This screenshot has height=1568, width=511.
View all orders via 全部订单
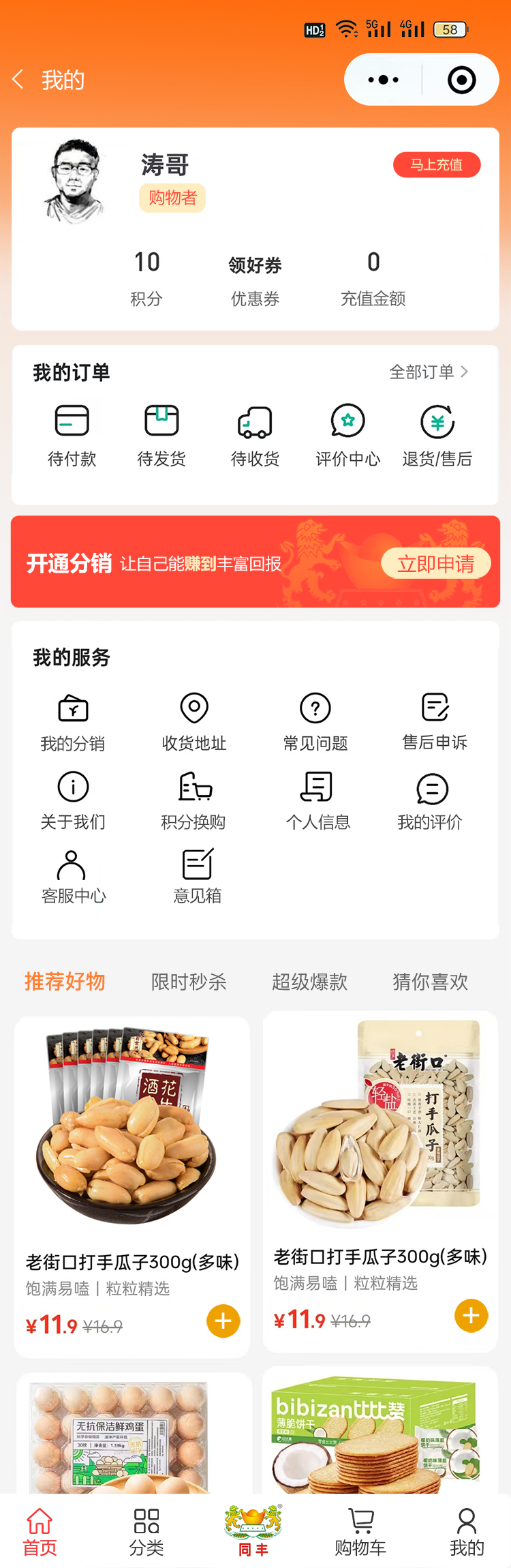click(428, 372)
